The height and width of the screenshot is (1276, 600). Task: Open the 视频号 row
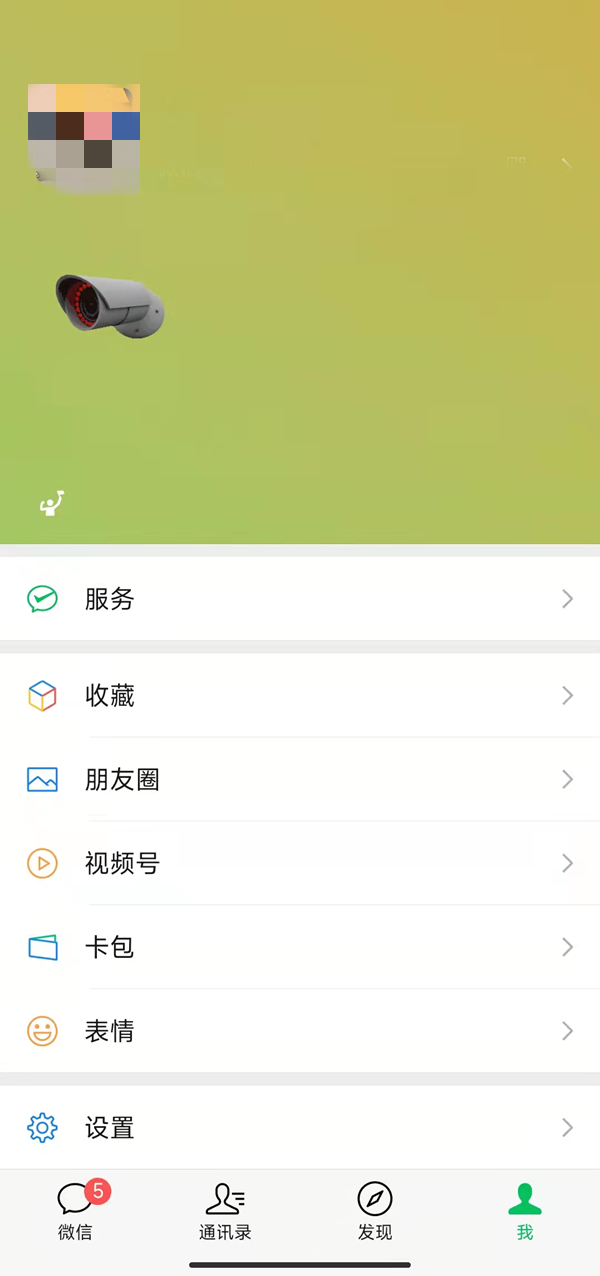[x=300, y=863]
